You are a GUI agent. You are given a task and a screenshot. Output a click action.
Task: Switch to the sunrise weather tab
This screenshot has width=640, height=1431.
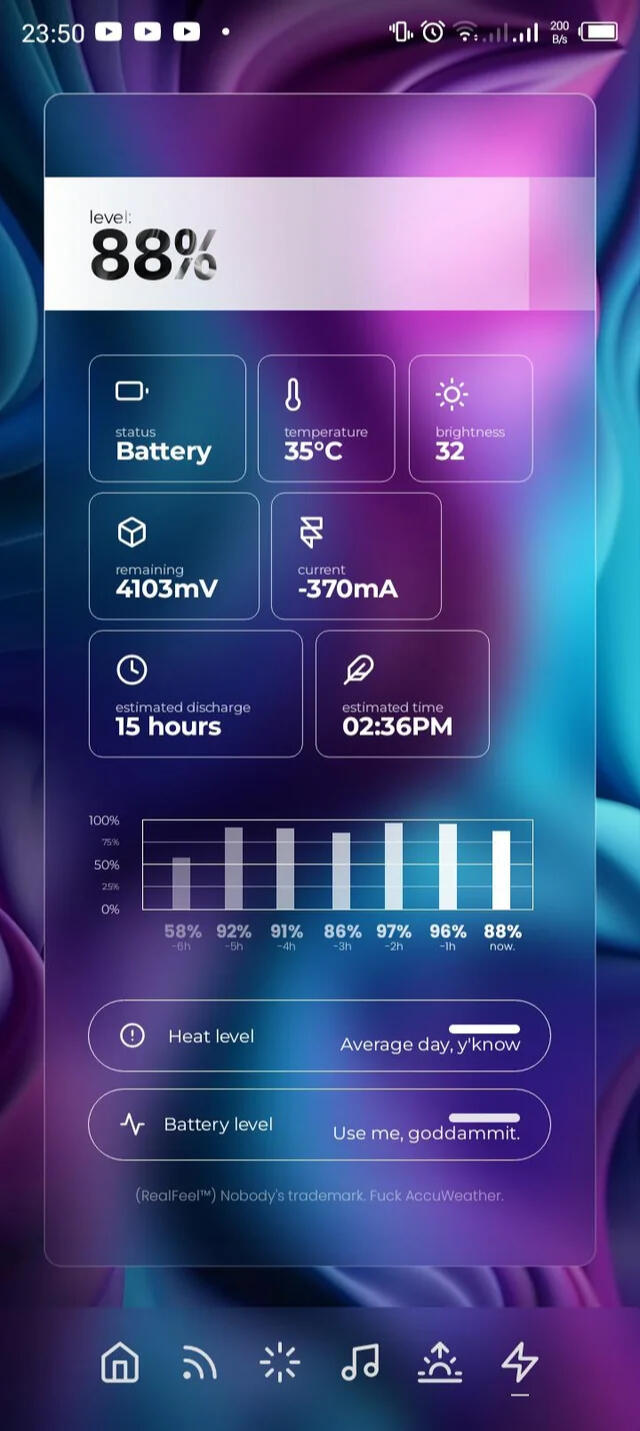click(x=440, y=1362)
